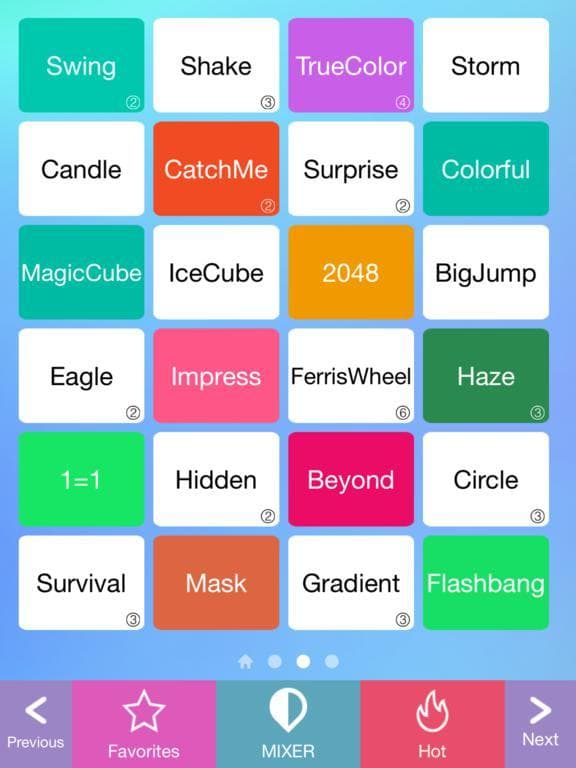
Task: Open the FerrisWheel tile
Action: click(351, 376)
